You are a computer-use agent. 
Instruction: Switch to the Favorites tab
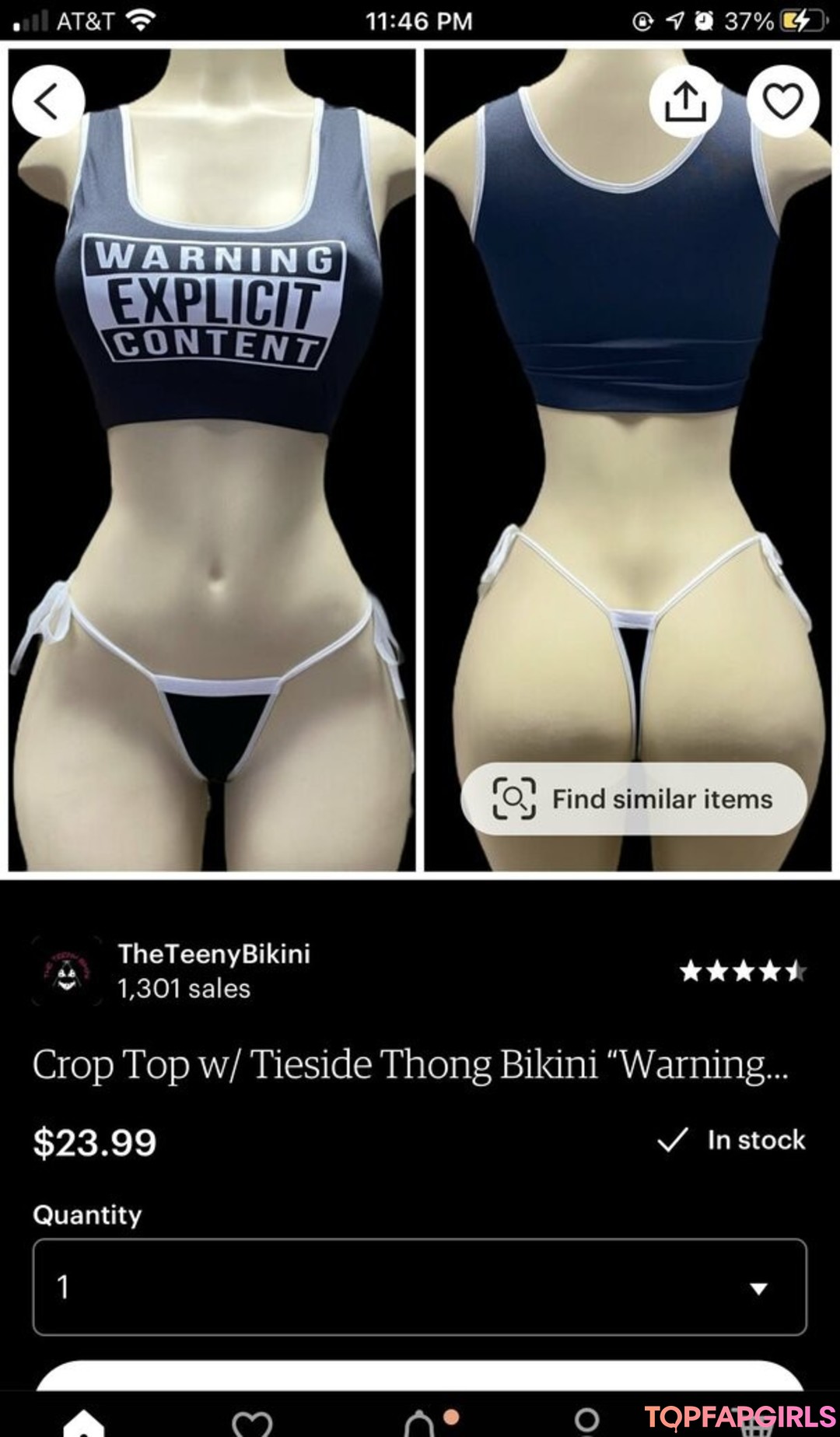tap(252, 1424)
